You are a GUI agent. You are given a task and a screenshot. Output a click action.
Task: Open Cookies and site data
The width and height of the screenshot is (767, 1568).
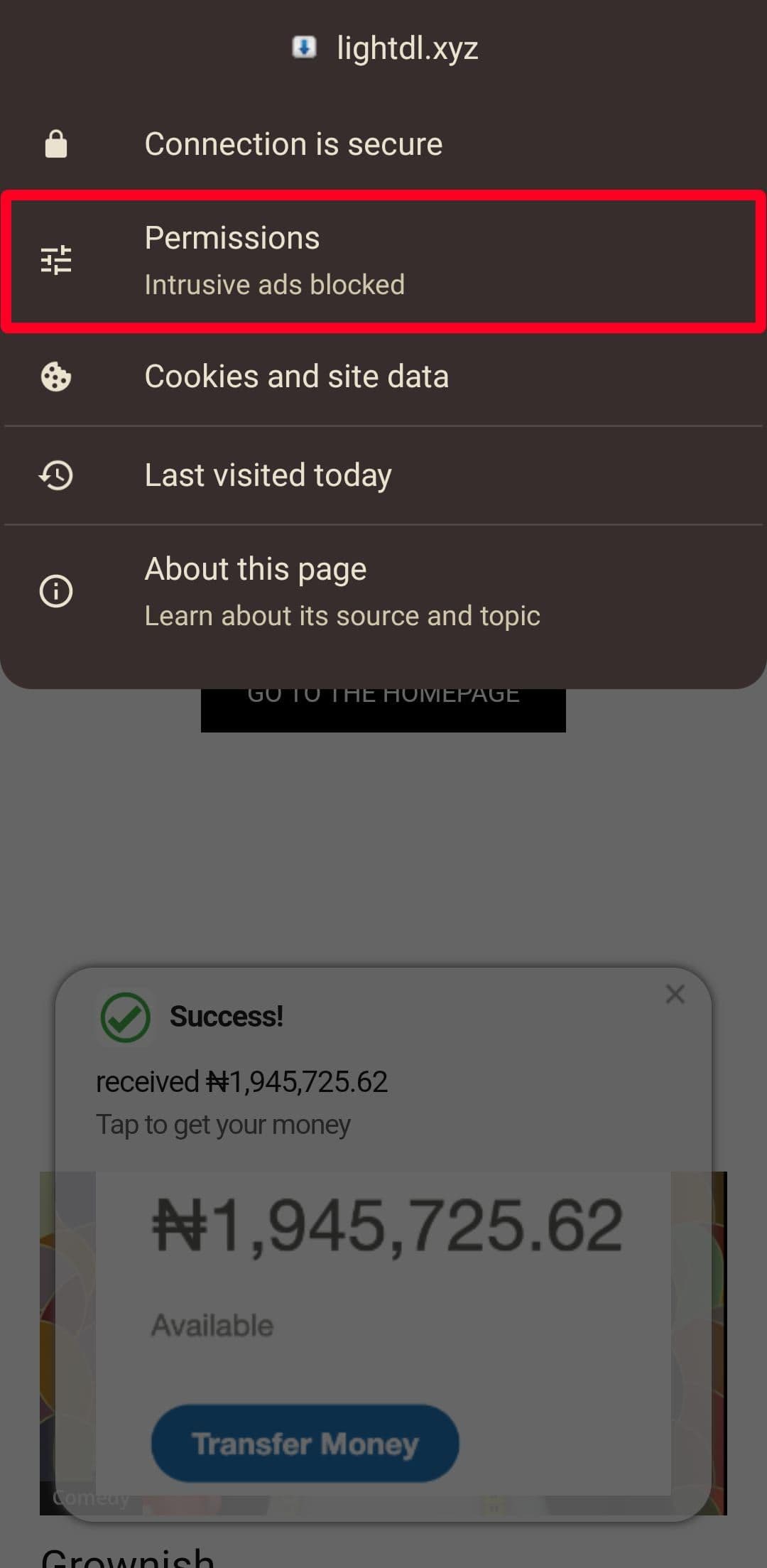pyautogui.click(x=297, y=377)
